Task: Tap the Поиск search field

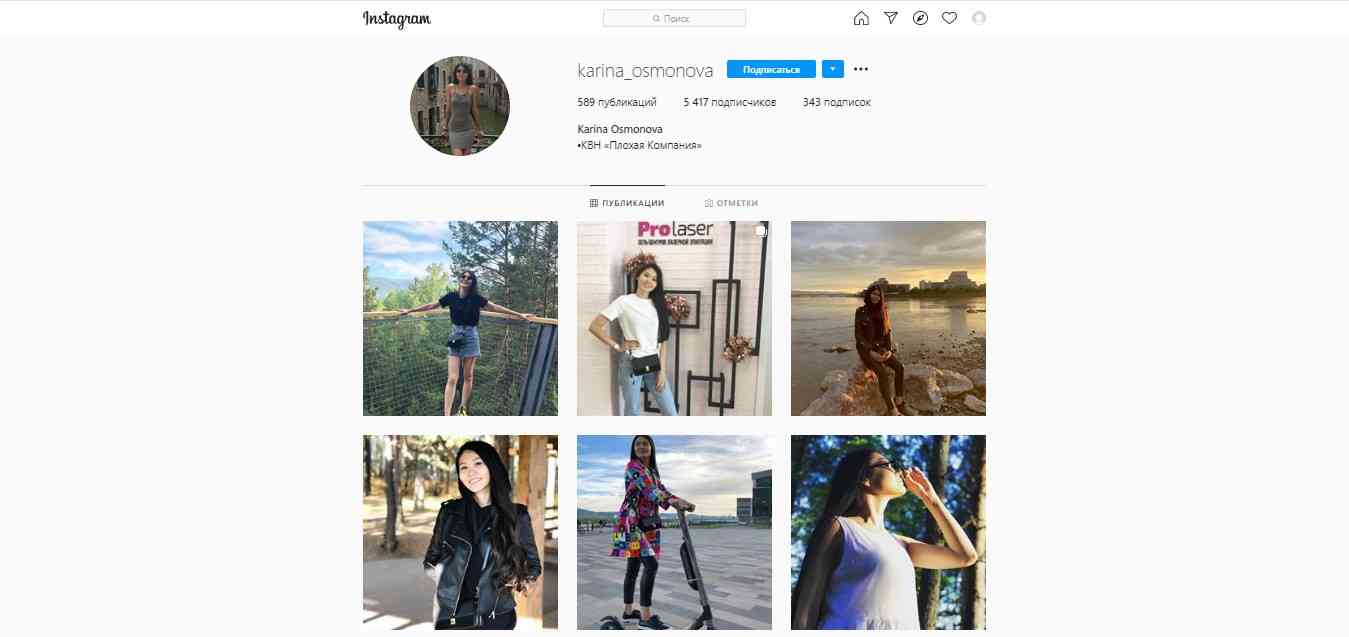Action: (674, 18)
